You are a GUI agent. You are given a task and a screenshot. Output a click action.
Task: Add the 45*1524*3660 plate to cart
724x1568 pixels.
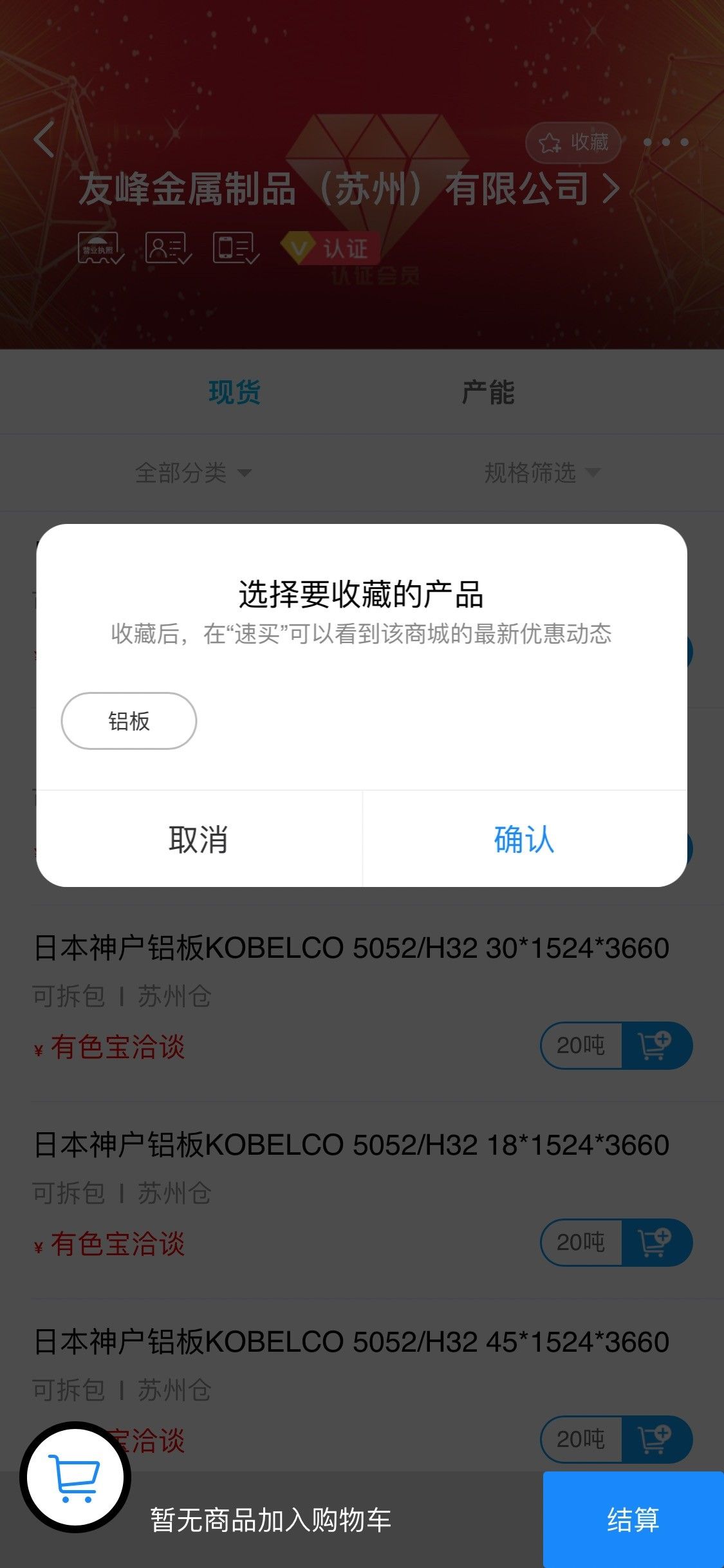click(656, 1440)
